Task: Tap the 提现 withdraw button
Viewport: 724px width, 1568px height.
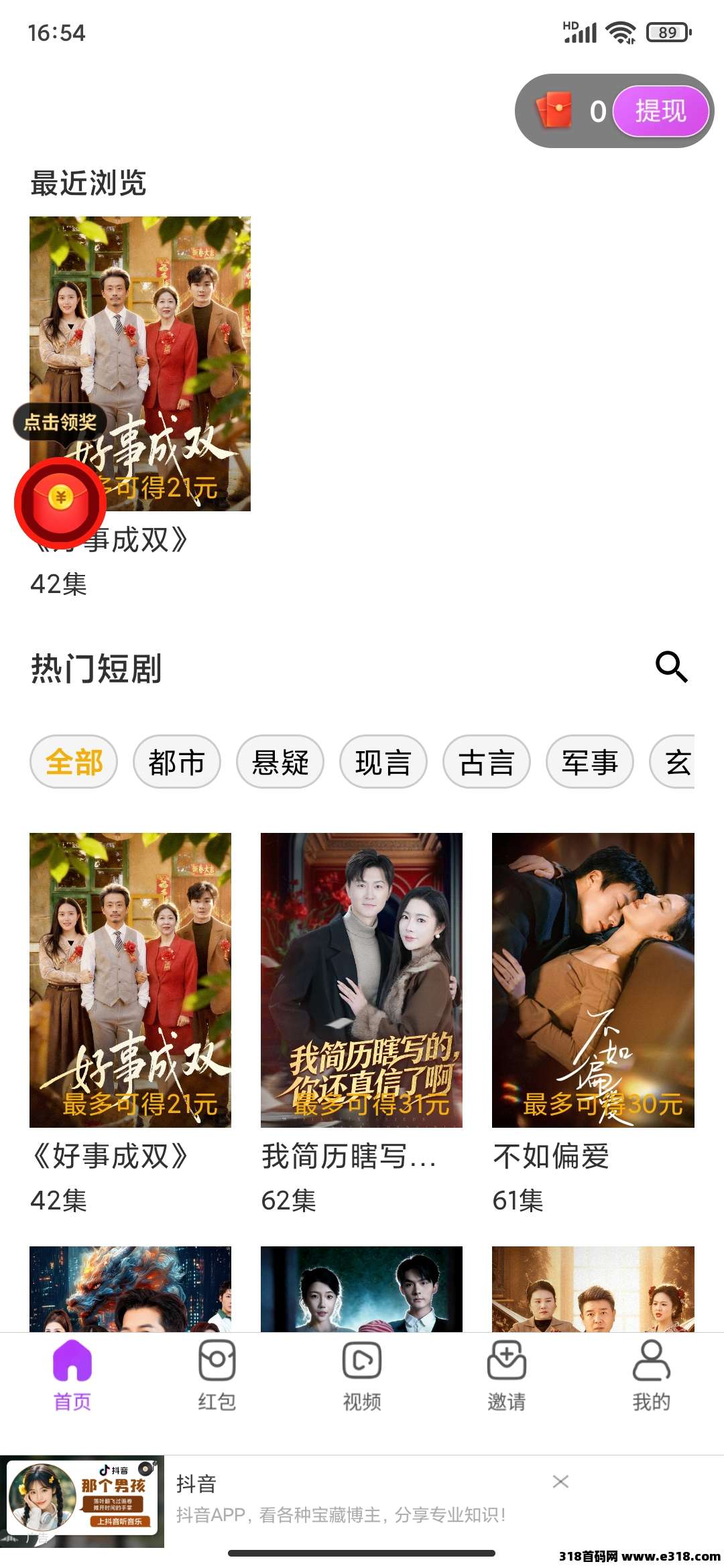Action: click(x=660, y=111)
